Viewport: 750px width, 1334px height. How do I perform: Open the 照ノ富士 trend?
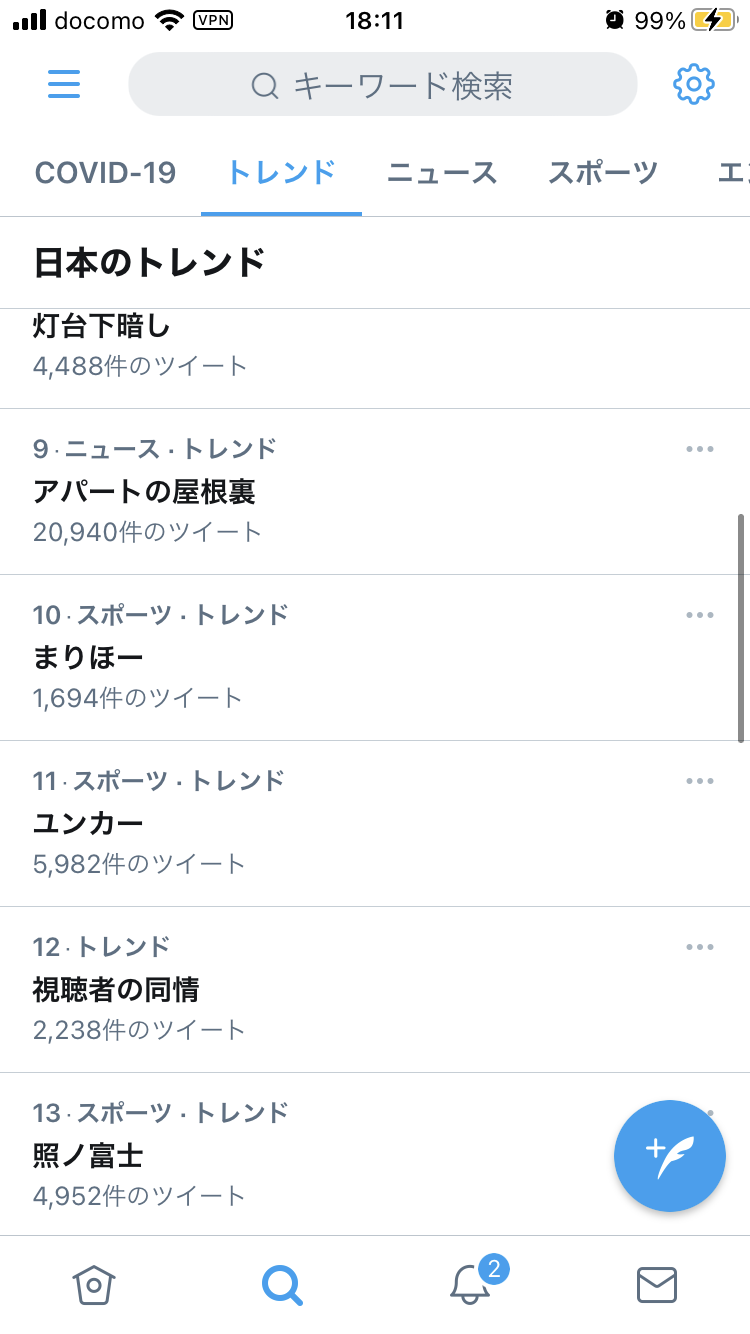pyautogui.click(x=88, y=1155)
